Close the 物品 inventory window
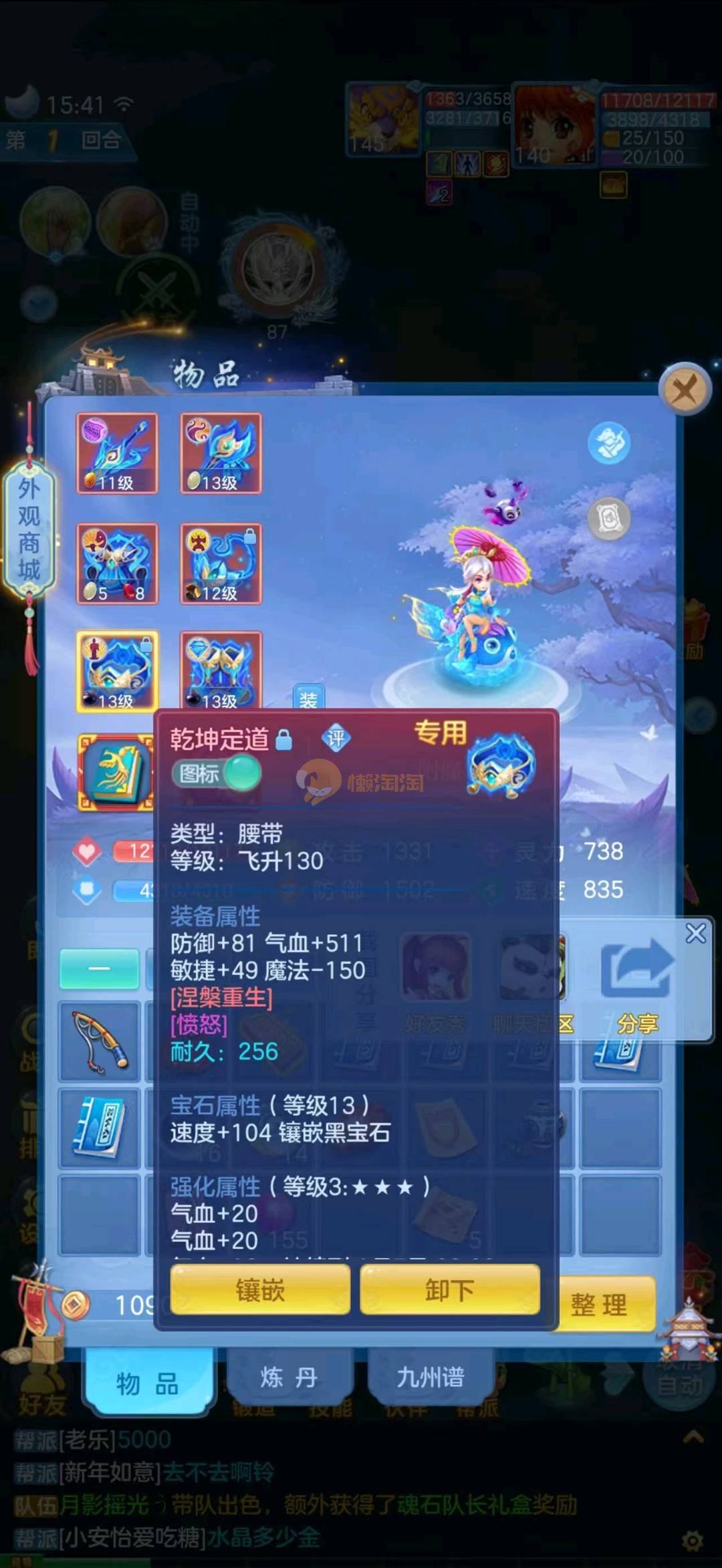This screenshot has height=1568, width=722. [x=684, y=388]
